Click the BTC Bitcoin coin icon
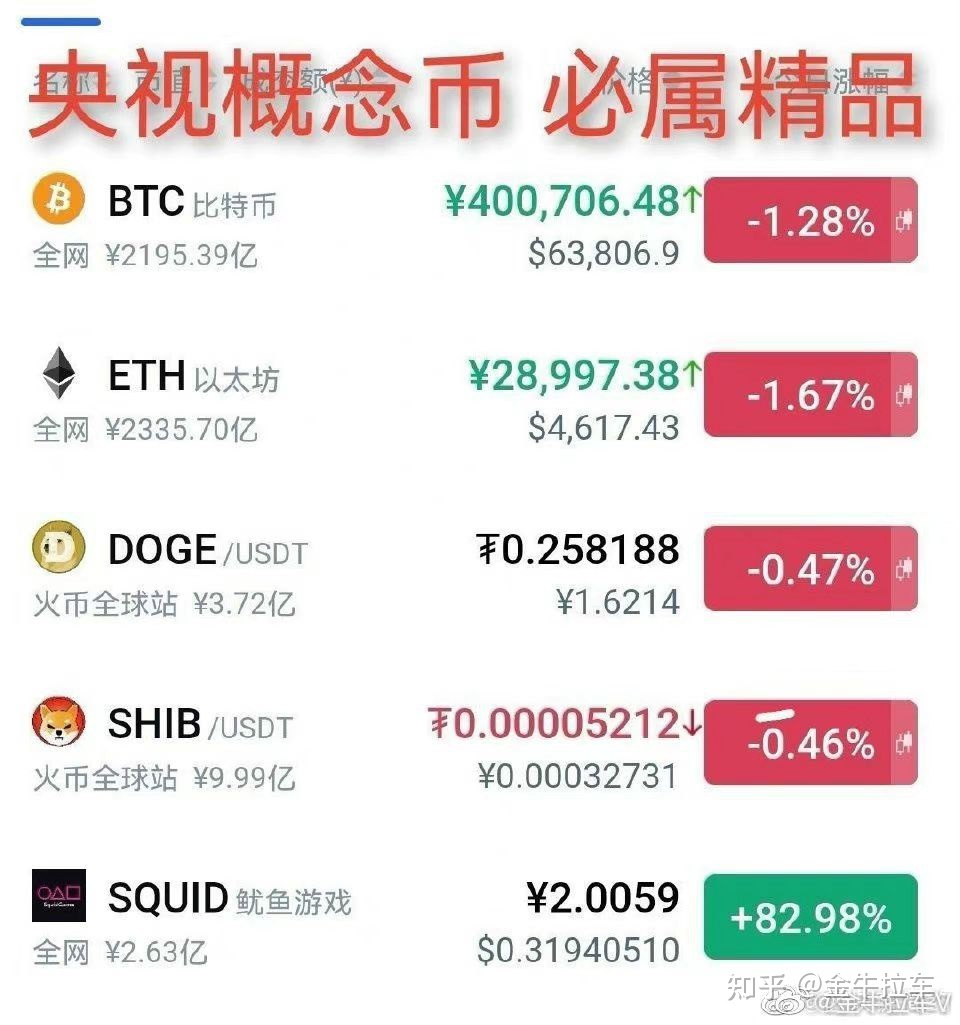This screenshot has width=960, height=1025. (57, 200)
